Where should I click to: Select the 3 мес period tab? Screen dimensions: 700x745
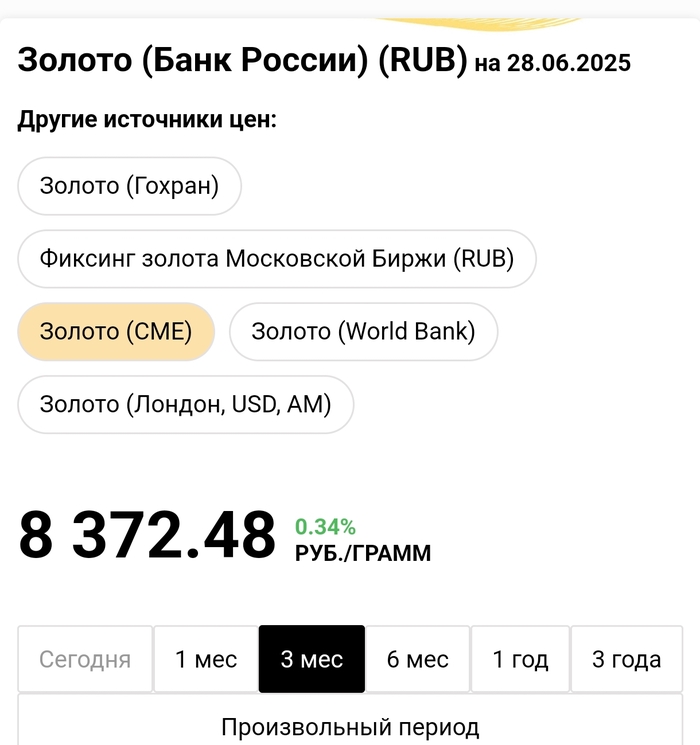point(312,659)
